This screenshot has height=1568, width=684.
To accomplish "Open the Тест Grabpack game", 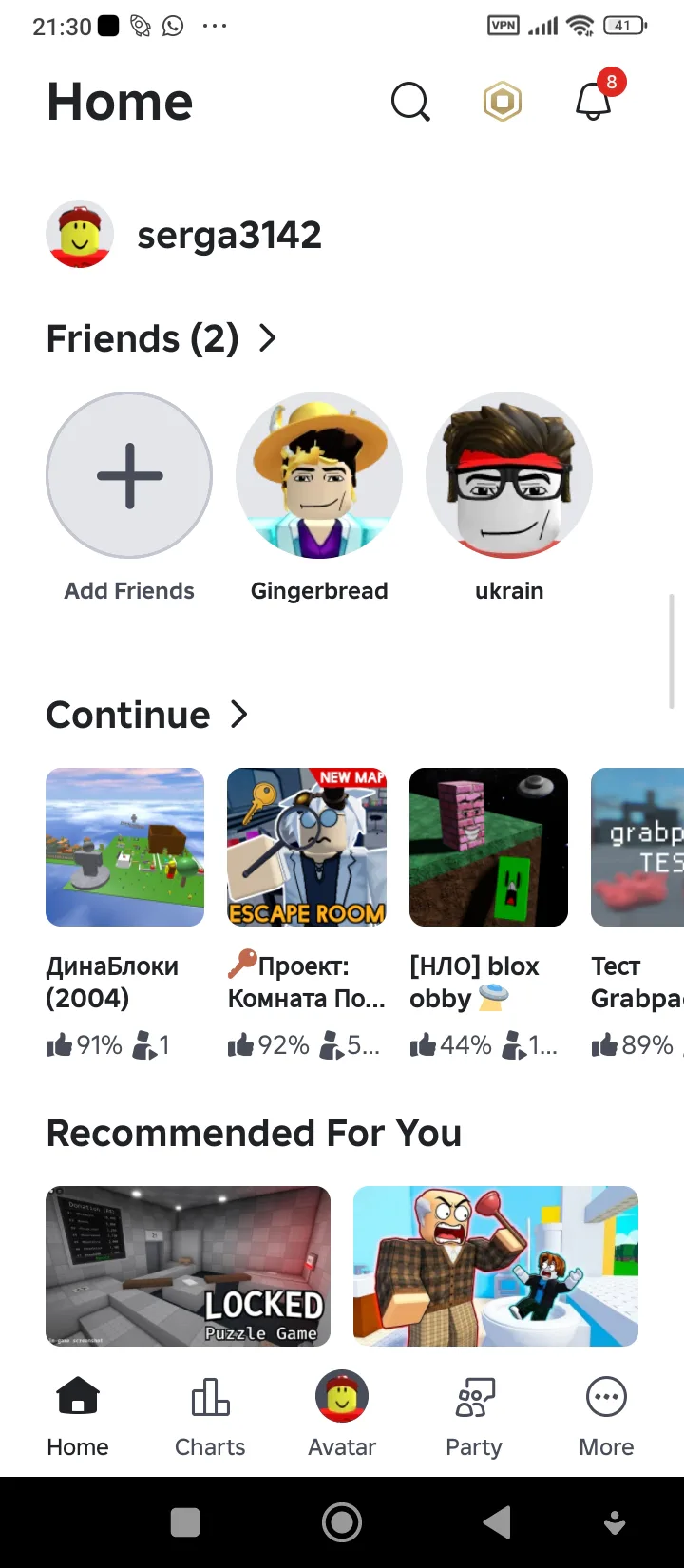I will 637,847.
